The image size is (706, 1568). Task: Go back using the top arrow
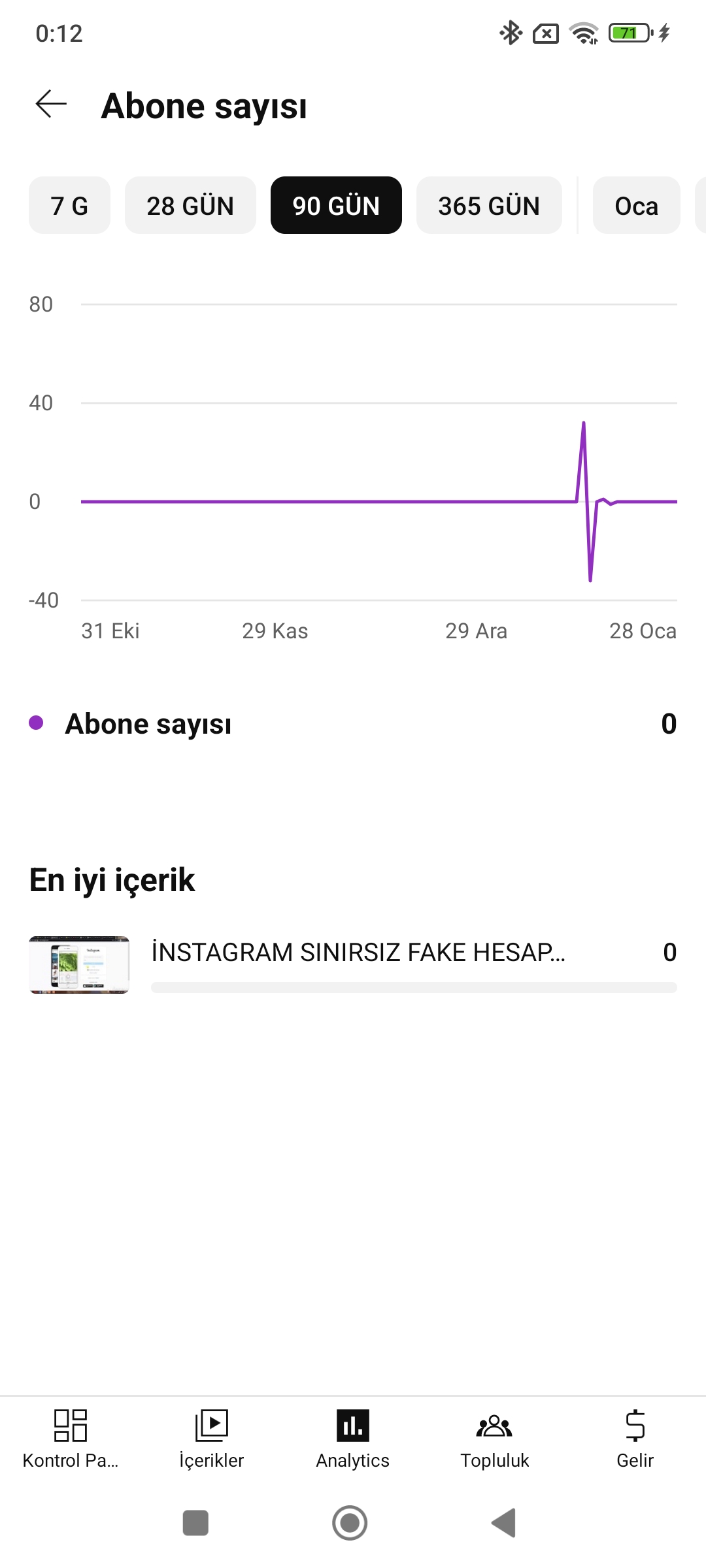(x=51, y=105)
